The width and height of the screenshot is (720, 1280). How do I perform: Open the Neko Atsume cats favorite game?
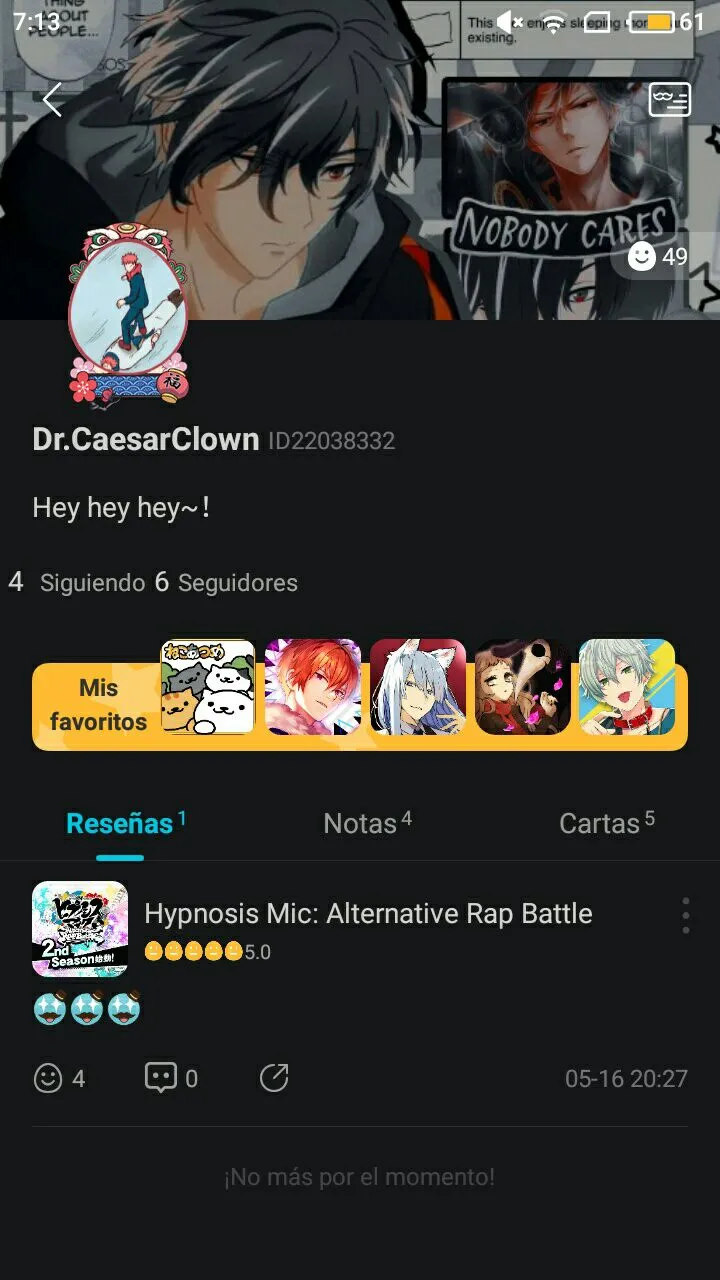tap(208, 687)
